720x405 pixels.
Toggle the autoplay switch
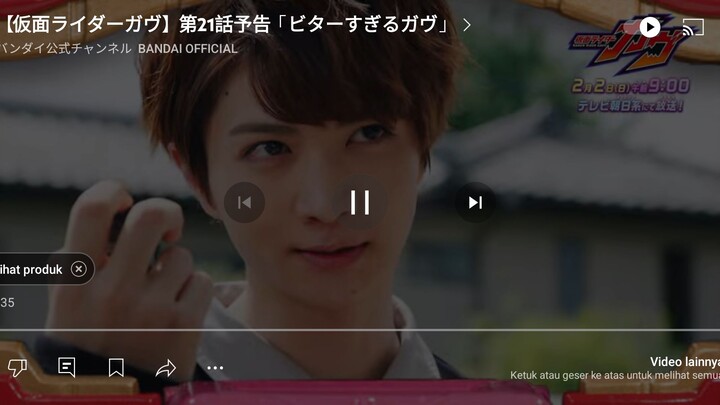coord(650,27)
